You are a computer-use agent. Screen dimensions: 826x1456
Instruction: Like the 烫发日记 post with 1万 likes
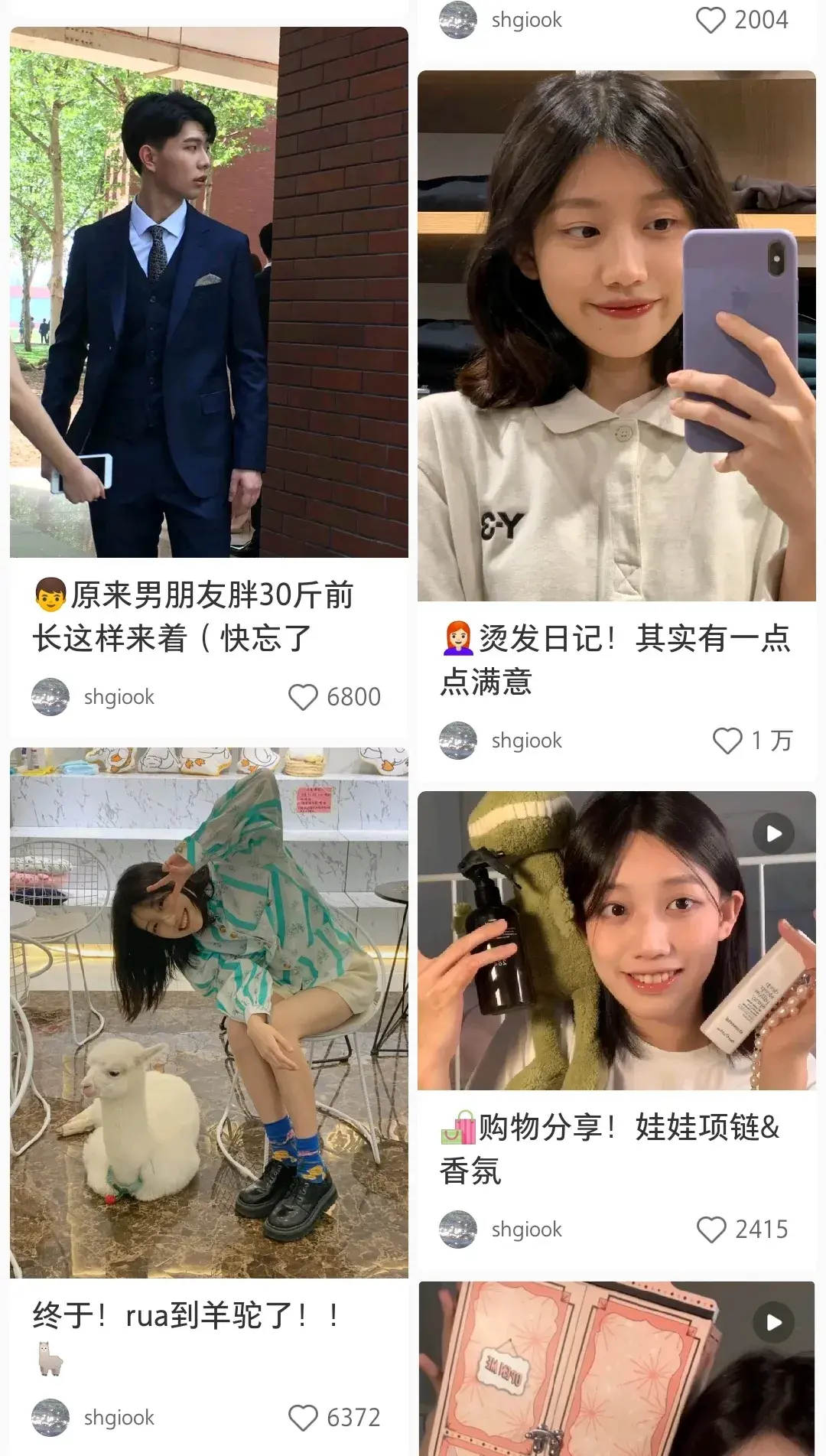(727, 741)
